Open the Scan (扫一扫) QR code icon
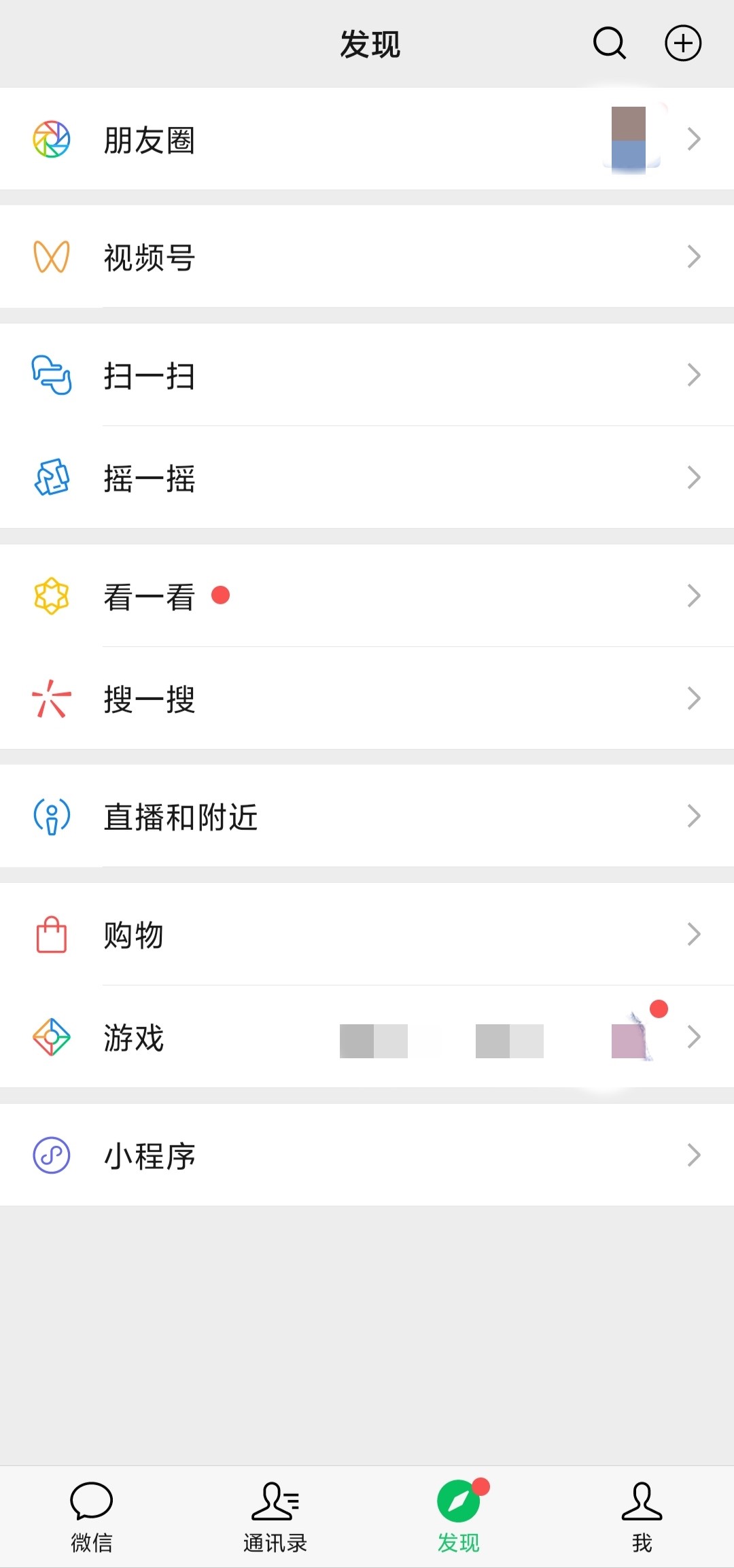This screenshot has width=734, height=1568. coord(51,375)
